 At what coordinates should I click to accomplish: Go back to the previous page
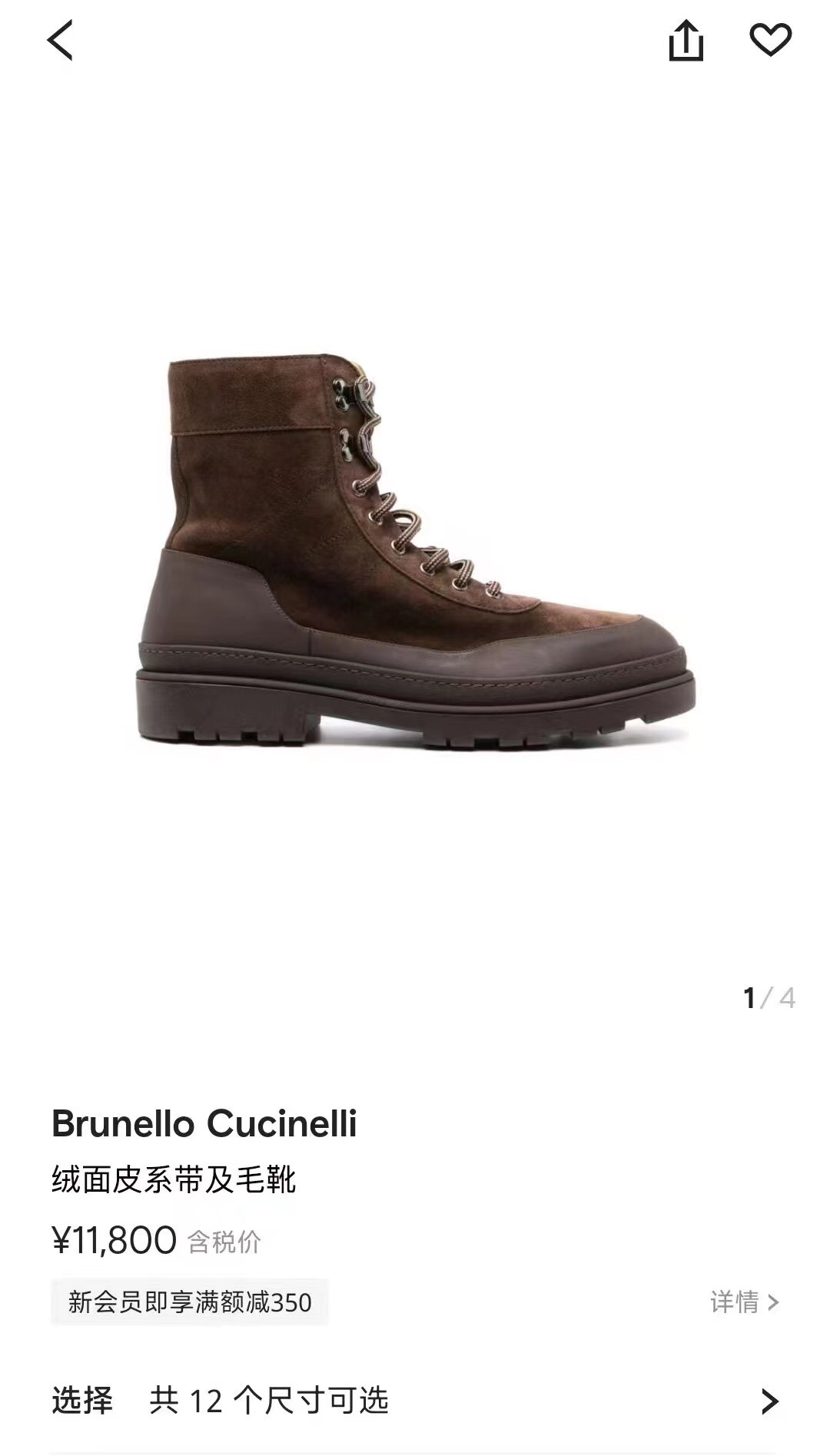click(x=60, y=41)
